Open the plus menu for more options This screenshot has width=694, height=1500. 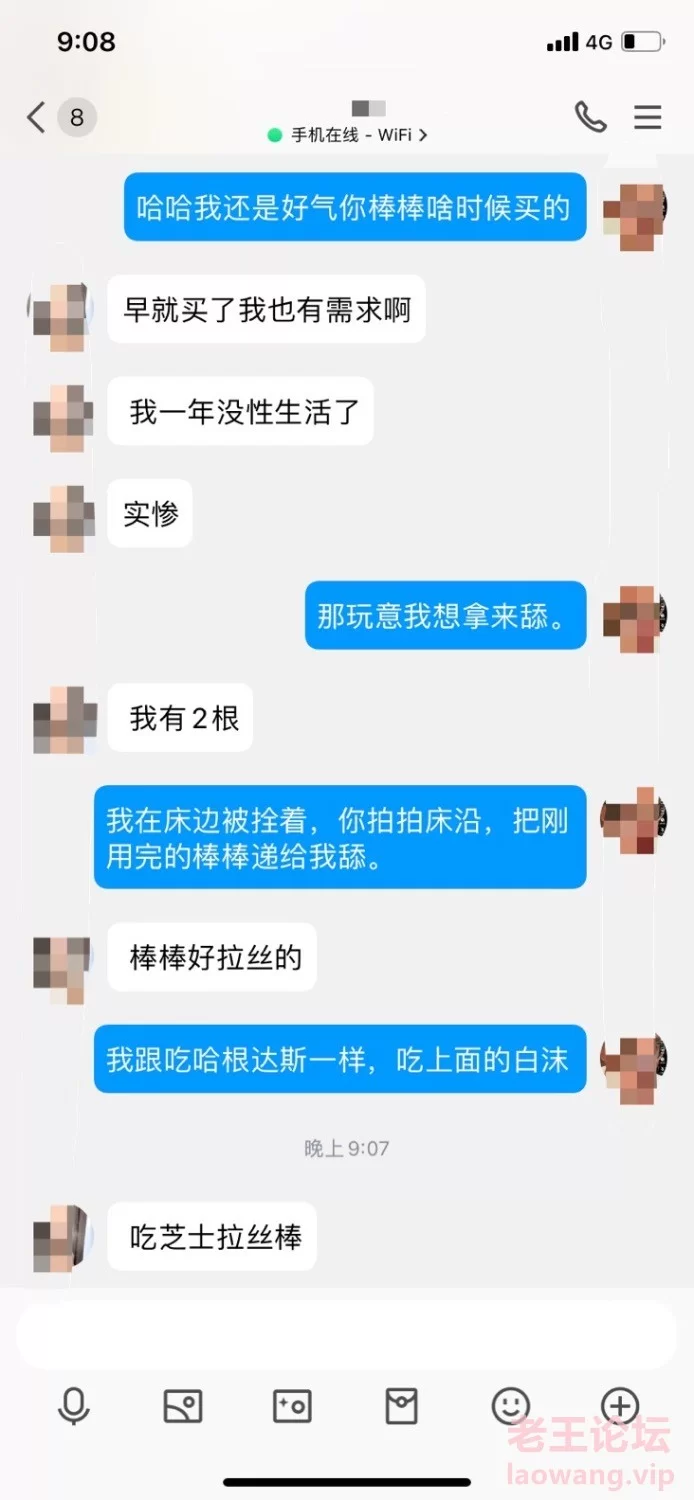[620, 1406]
